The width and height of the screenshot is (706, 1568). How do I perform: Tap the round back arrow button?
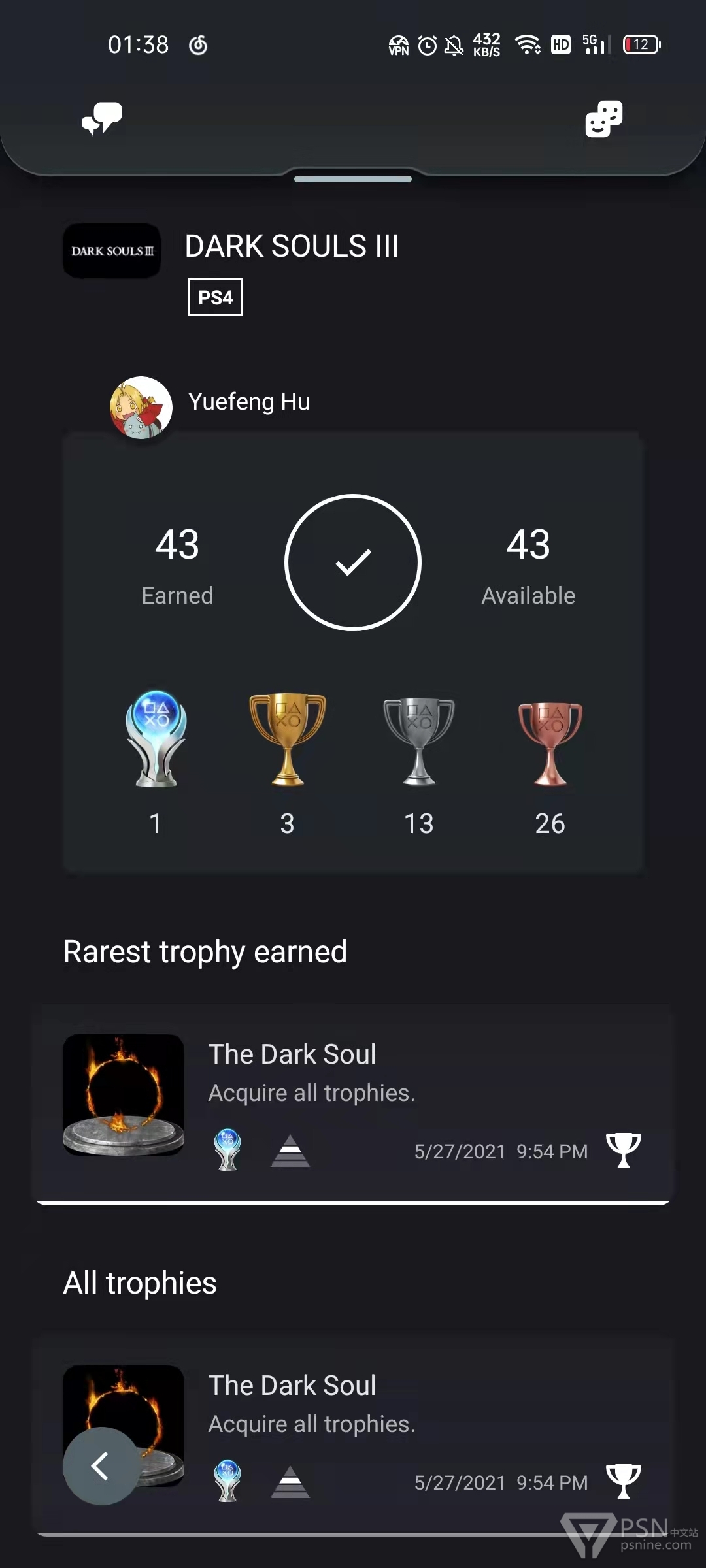[101, 1466]
